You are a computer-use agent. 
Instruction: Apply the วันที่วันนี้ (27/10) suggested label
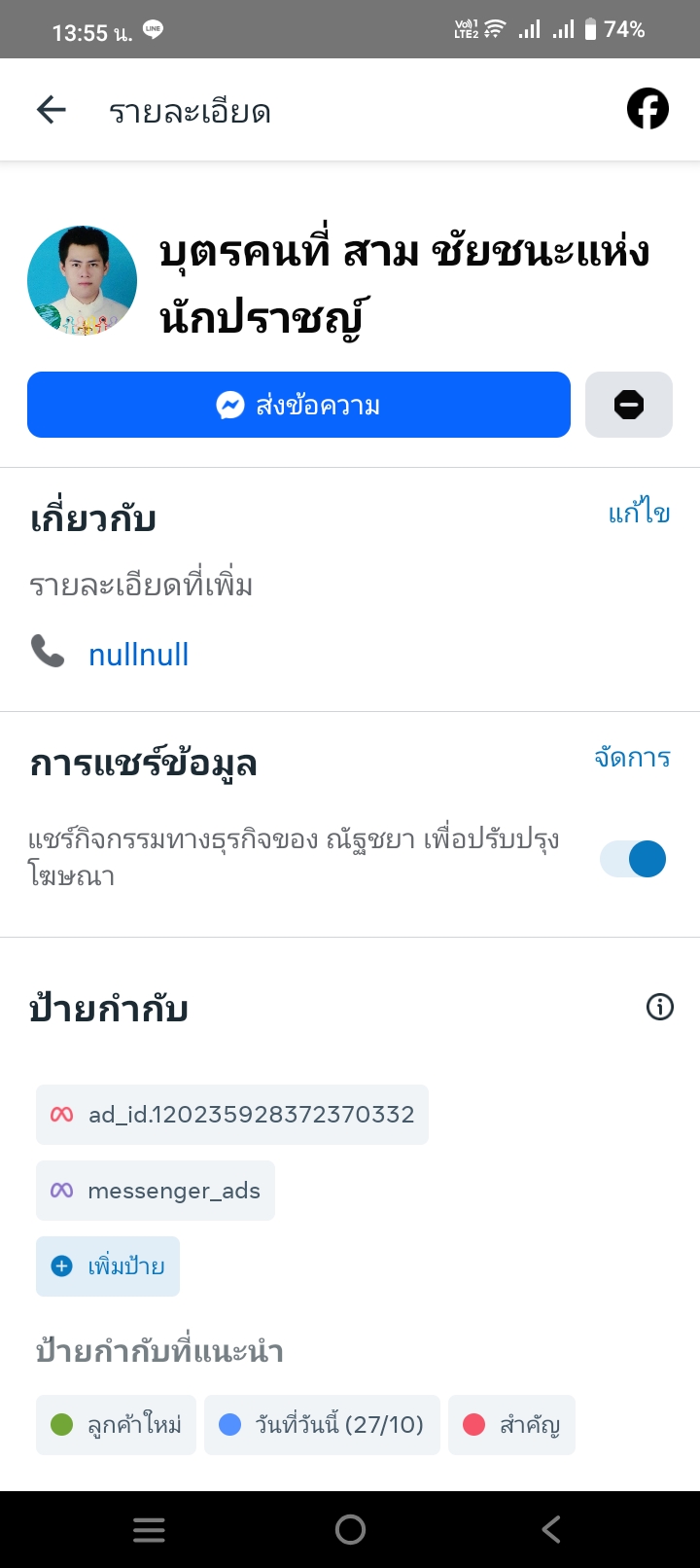pos(322,1425)
